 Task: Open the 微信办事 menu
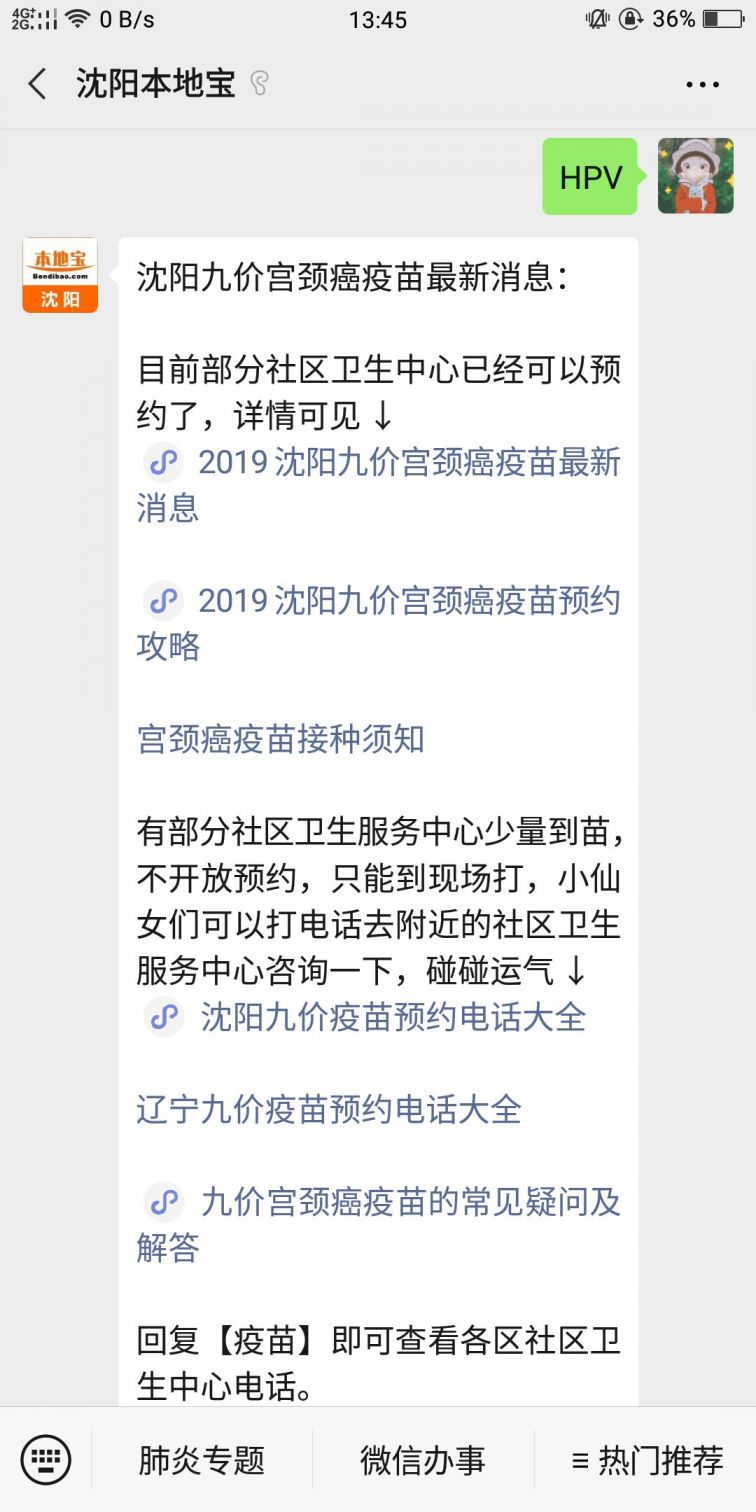coord(423,1460)
